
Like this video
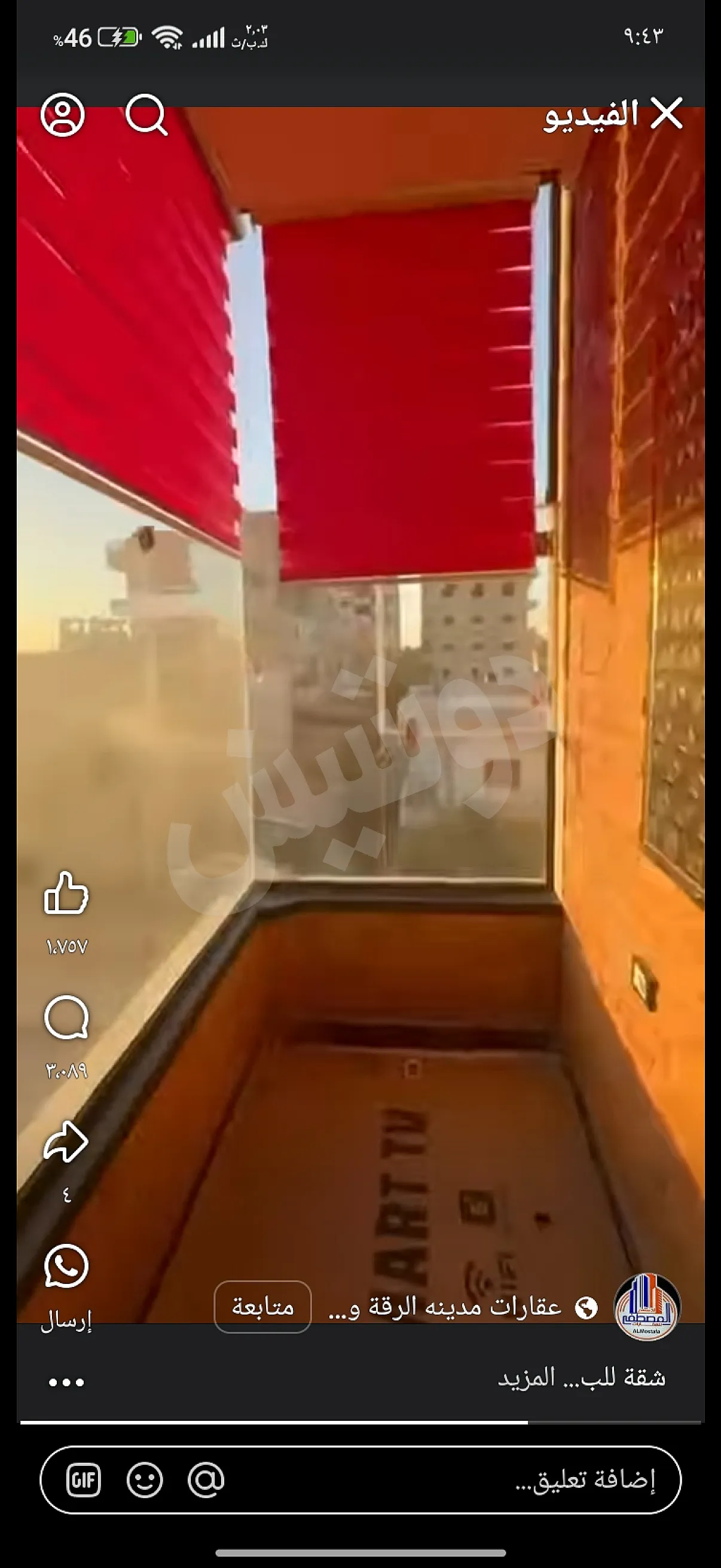pyautogui.click(x=66, y=893)
